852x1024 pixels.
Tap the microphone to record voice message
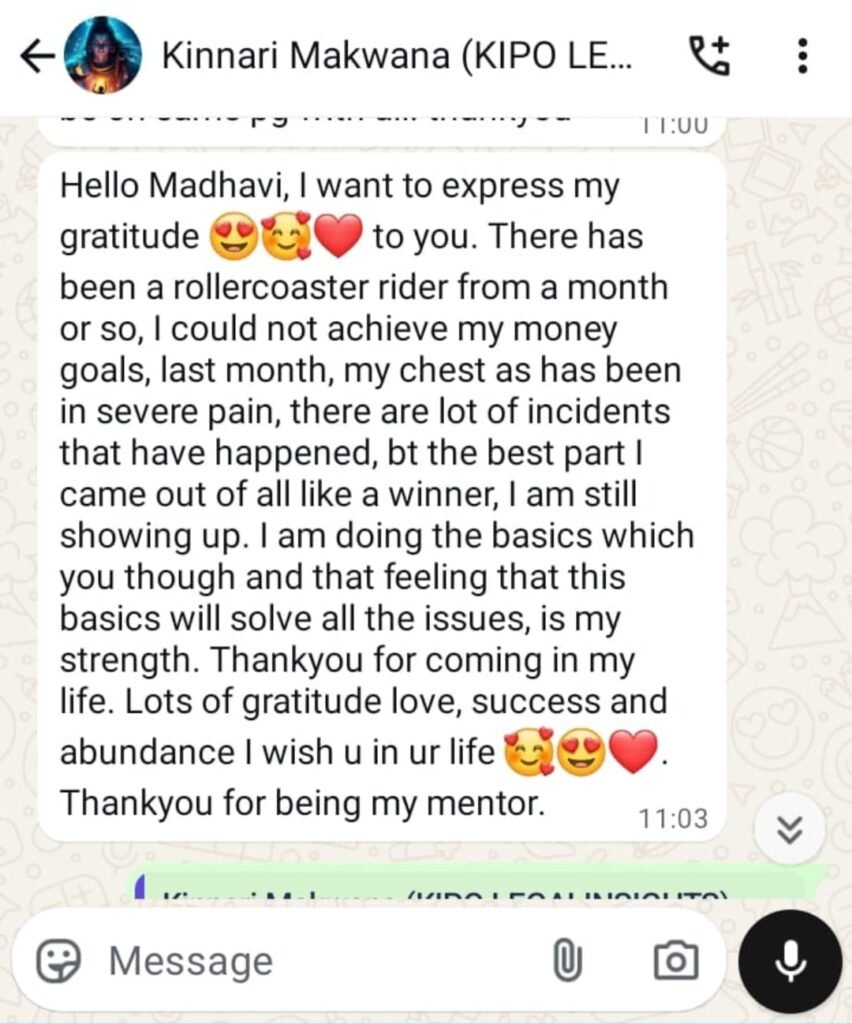click(x=790, y=962)
